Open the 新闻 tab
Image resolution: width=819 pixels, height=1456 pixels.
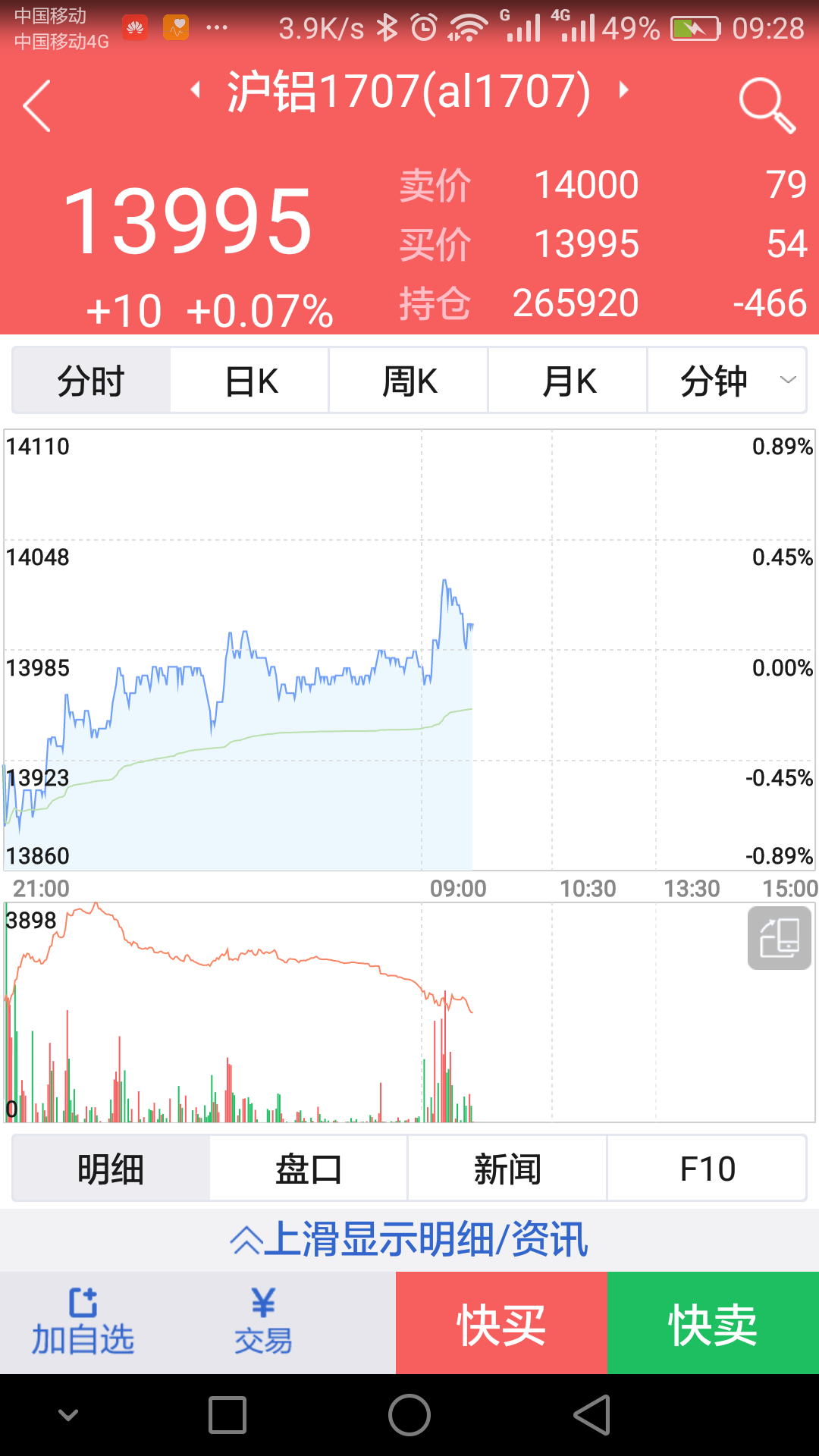(507, 1169)
